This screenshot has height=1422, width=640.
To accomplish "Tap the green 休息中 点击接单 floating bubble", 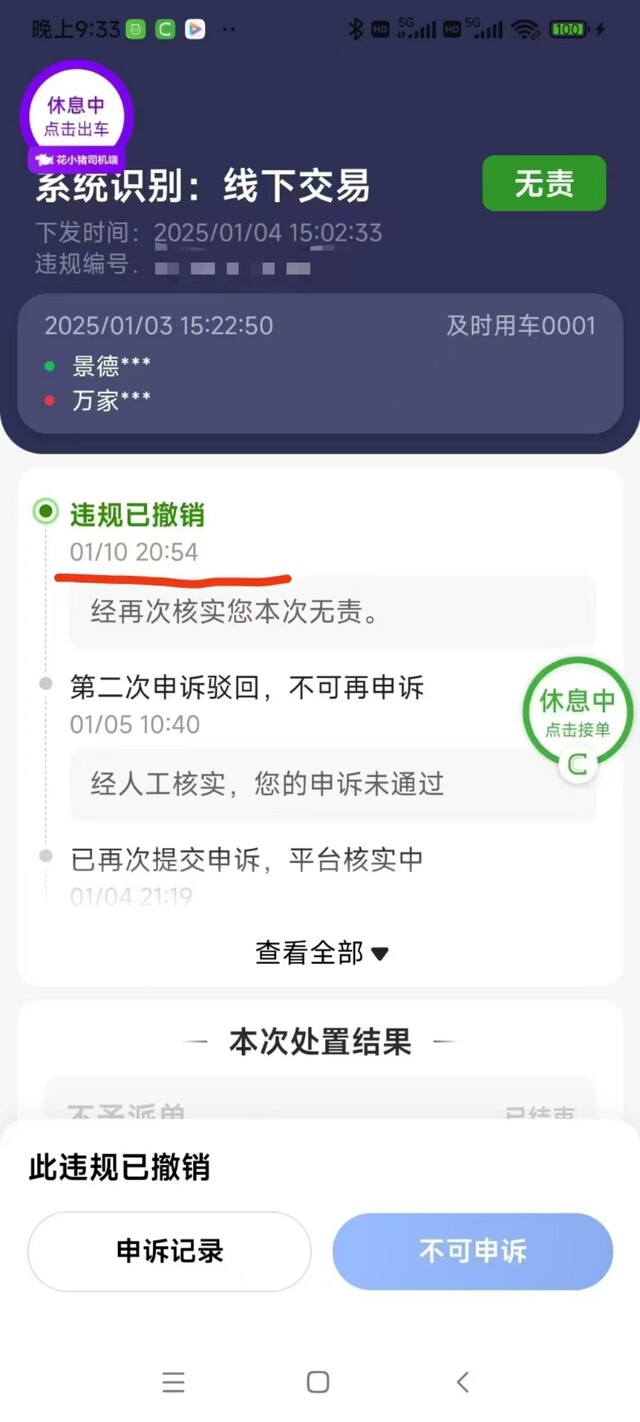I will [576, 713].
